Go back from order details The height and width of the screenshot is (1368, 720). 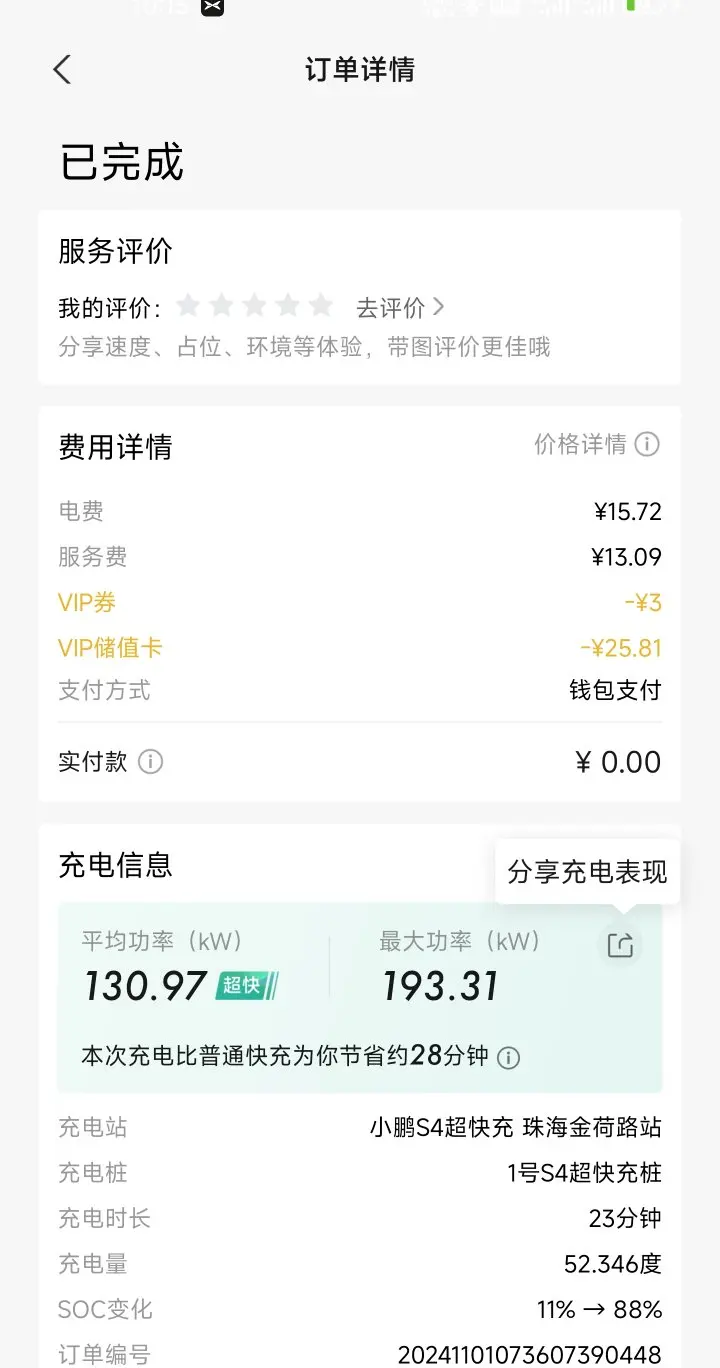pos(62,69)
